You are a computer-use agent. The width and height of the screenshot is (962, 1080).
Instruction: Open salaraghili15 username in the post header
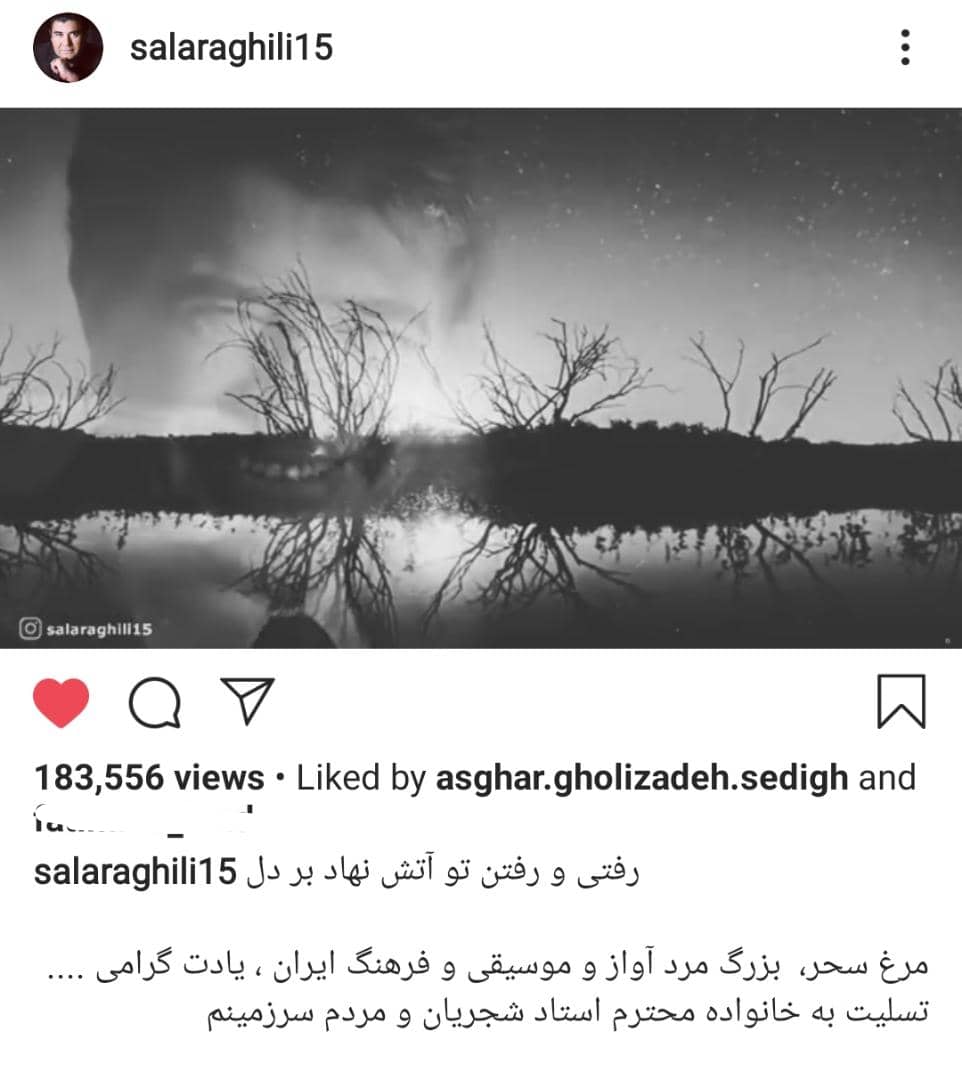[231, 47]
